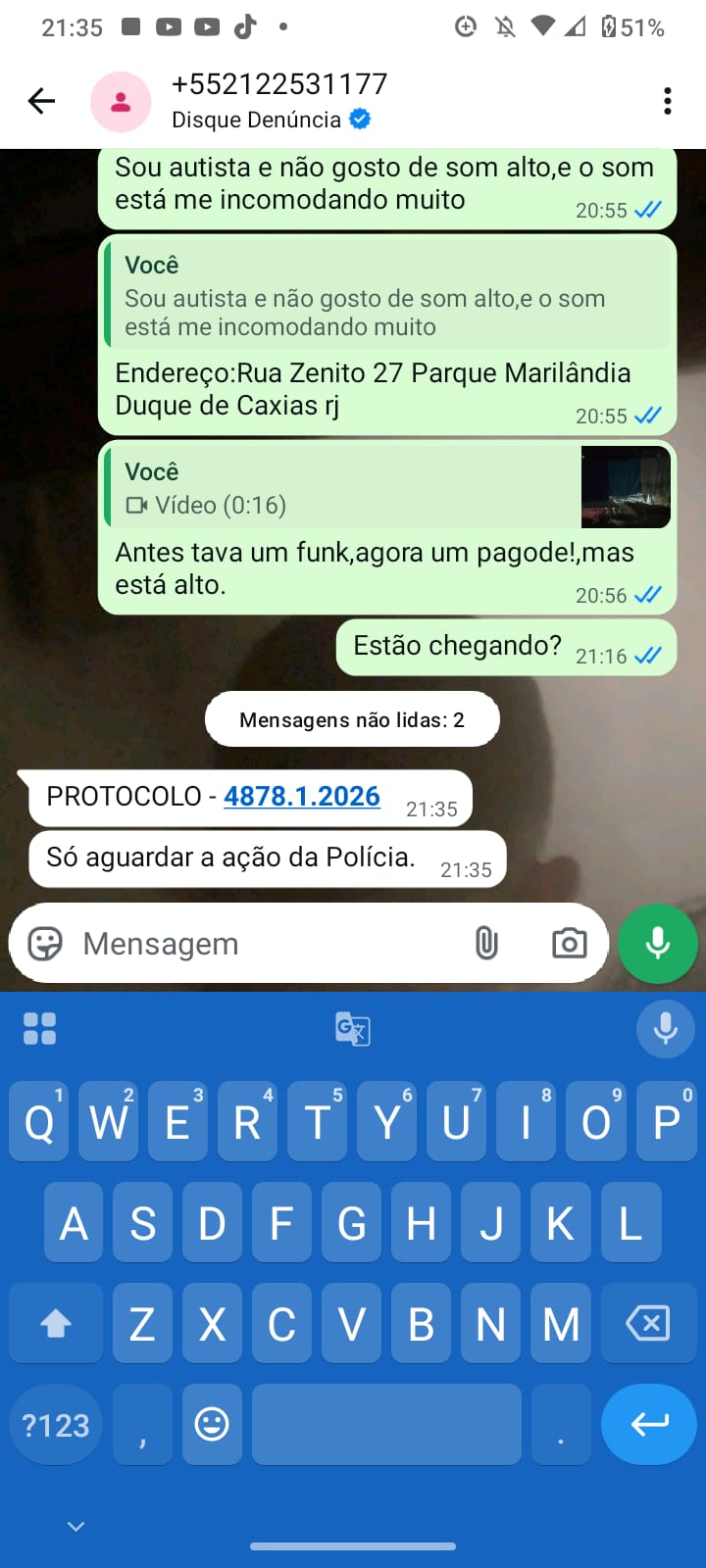This screenshot has width=706, height=1568.
Task: Open the camera from the chat bar
Action: pyautogui.click(x=569, y=944)
